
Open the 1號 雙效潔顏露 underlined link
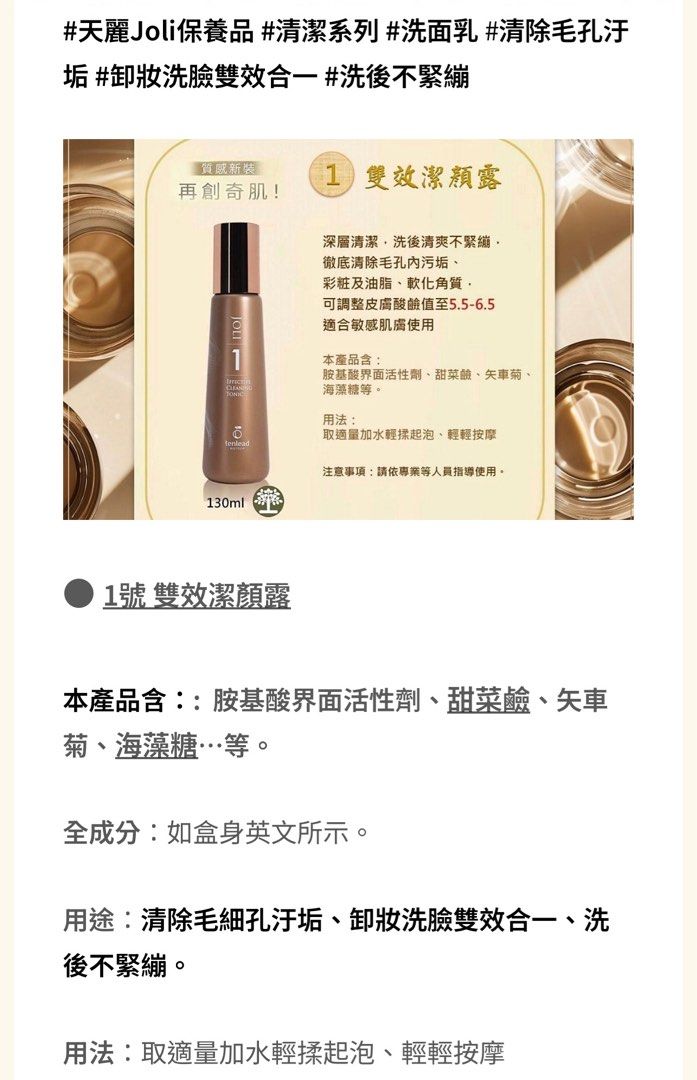[x=197, y=596]
